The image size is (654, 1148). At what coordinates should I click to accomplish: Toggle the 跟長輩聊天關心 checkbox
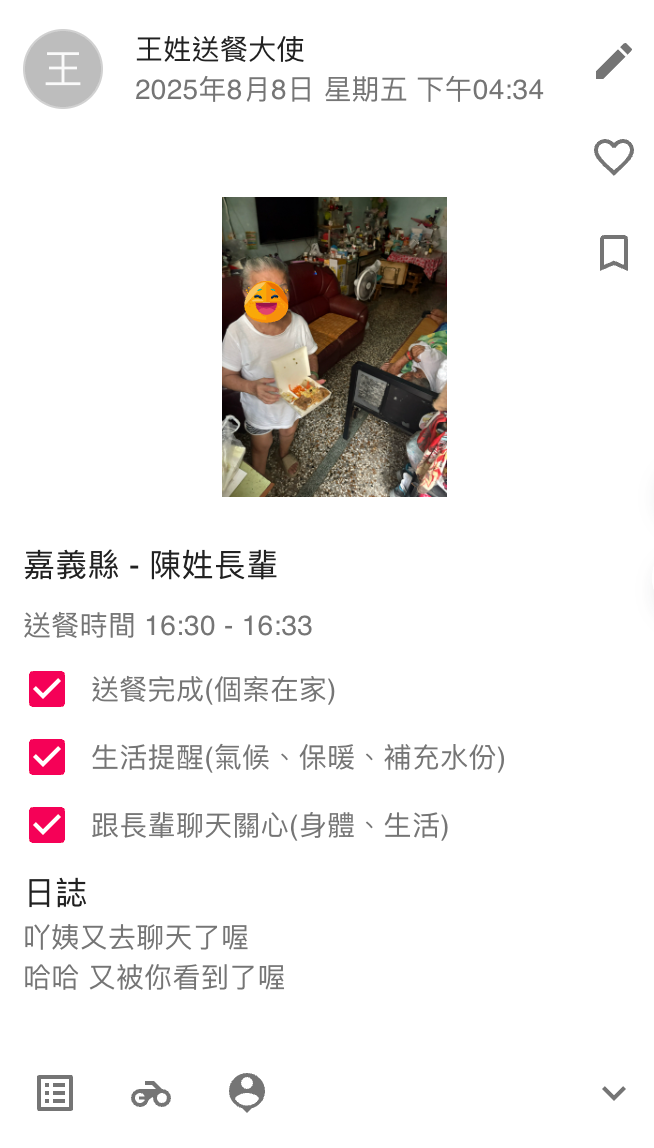point(48,826)
